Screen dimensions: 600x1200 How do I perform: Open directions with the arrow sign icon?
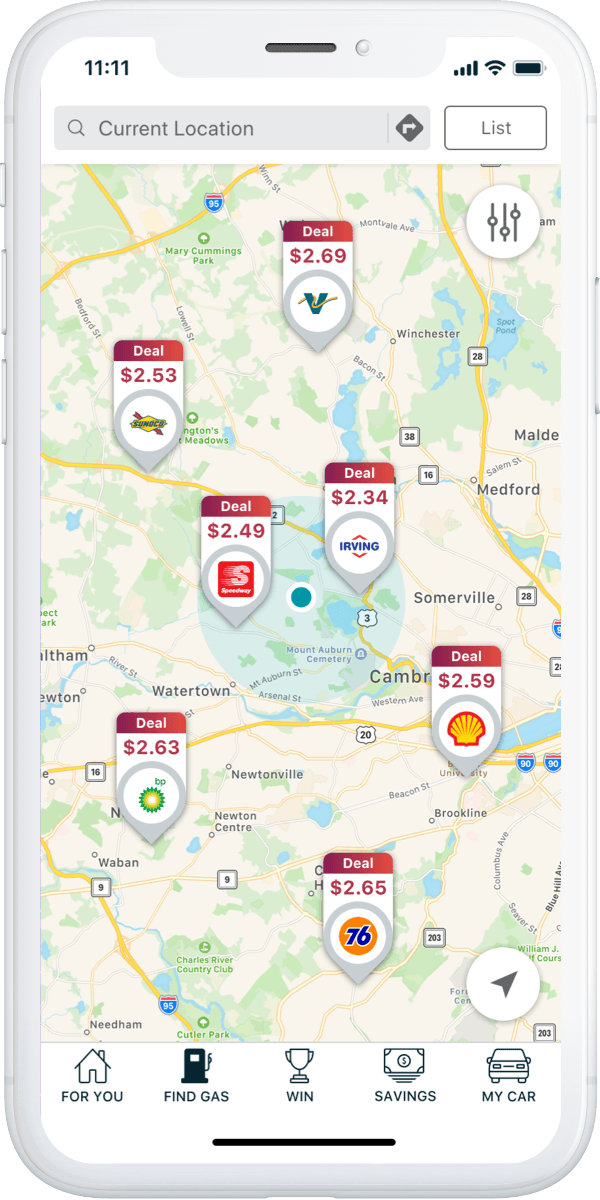[409, 128]
